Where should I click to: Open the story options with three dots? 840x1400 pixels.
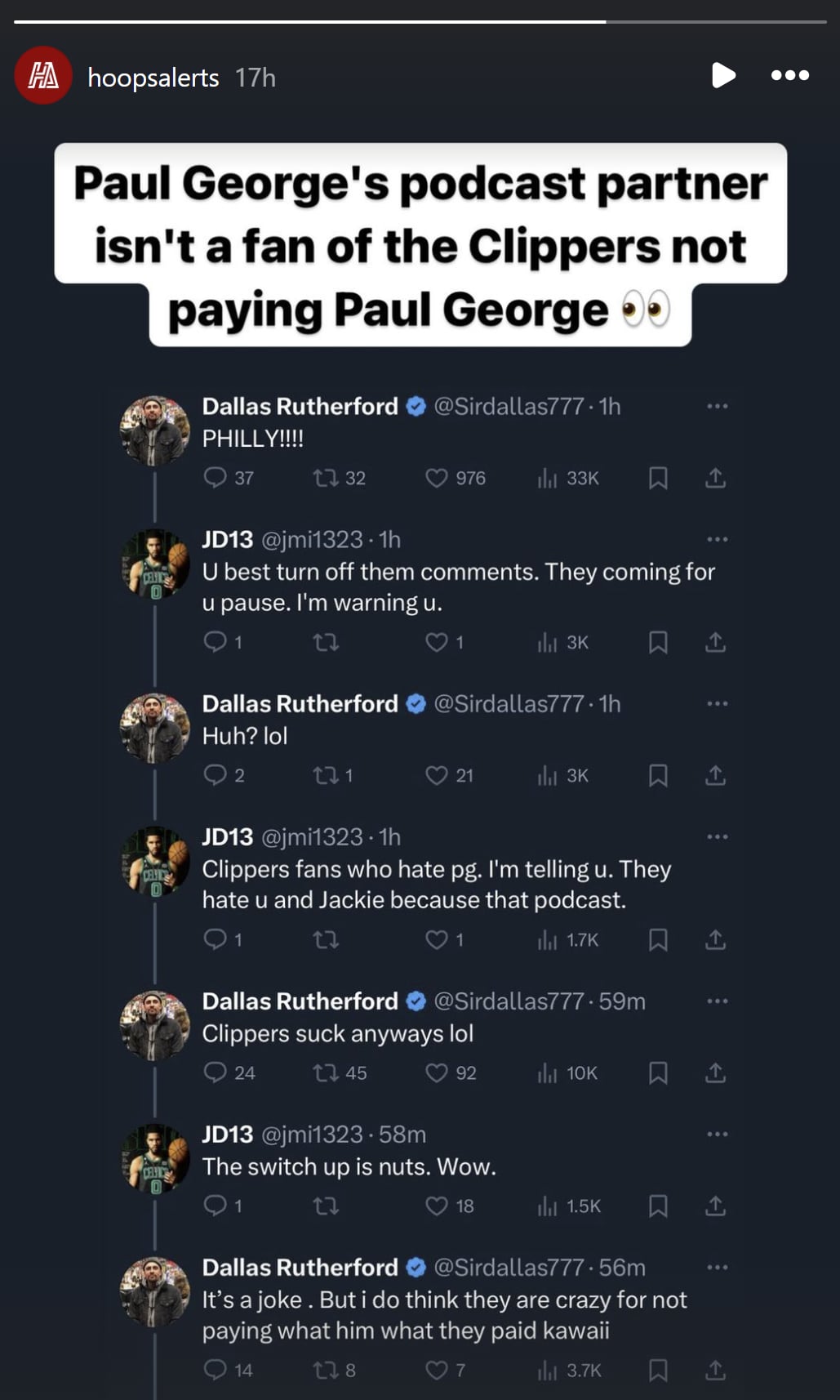click(789, 75)
